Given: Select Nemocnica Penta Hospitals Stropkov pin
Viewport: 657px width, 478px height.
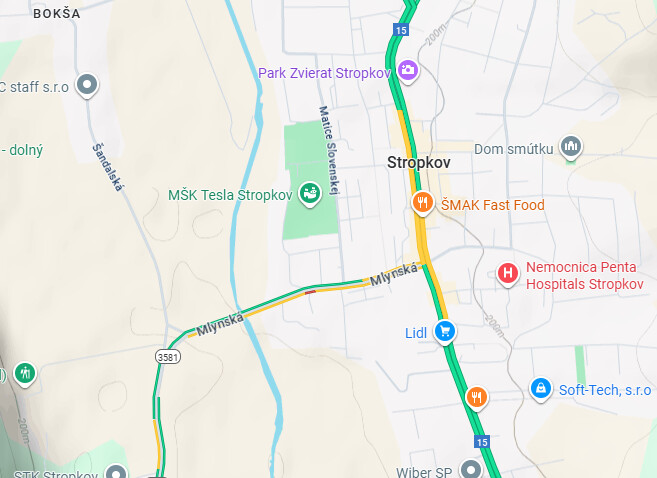Looking at the screenshot, I should [x=508, y=272].
